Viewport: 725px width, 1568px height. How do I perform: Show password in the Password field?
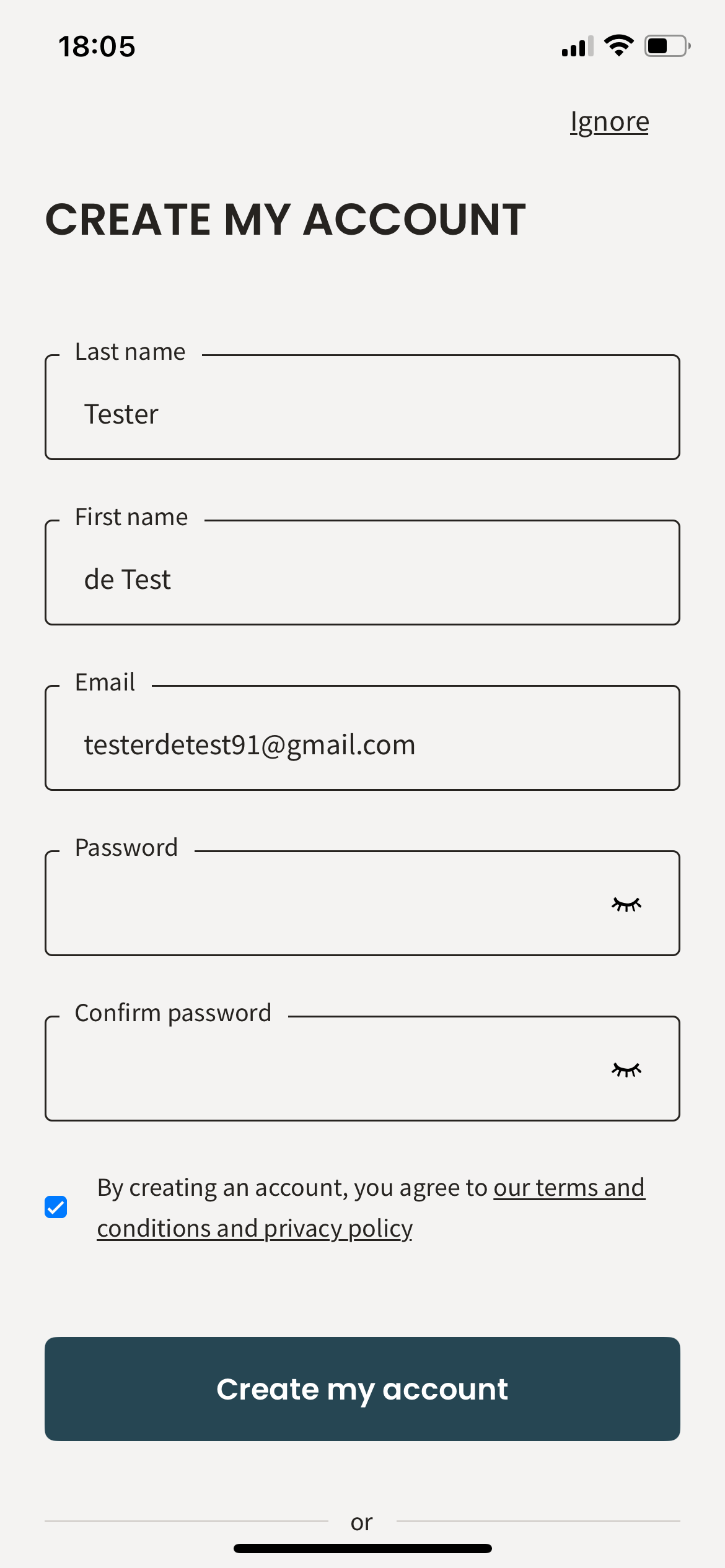626,904
